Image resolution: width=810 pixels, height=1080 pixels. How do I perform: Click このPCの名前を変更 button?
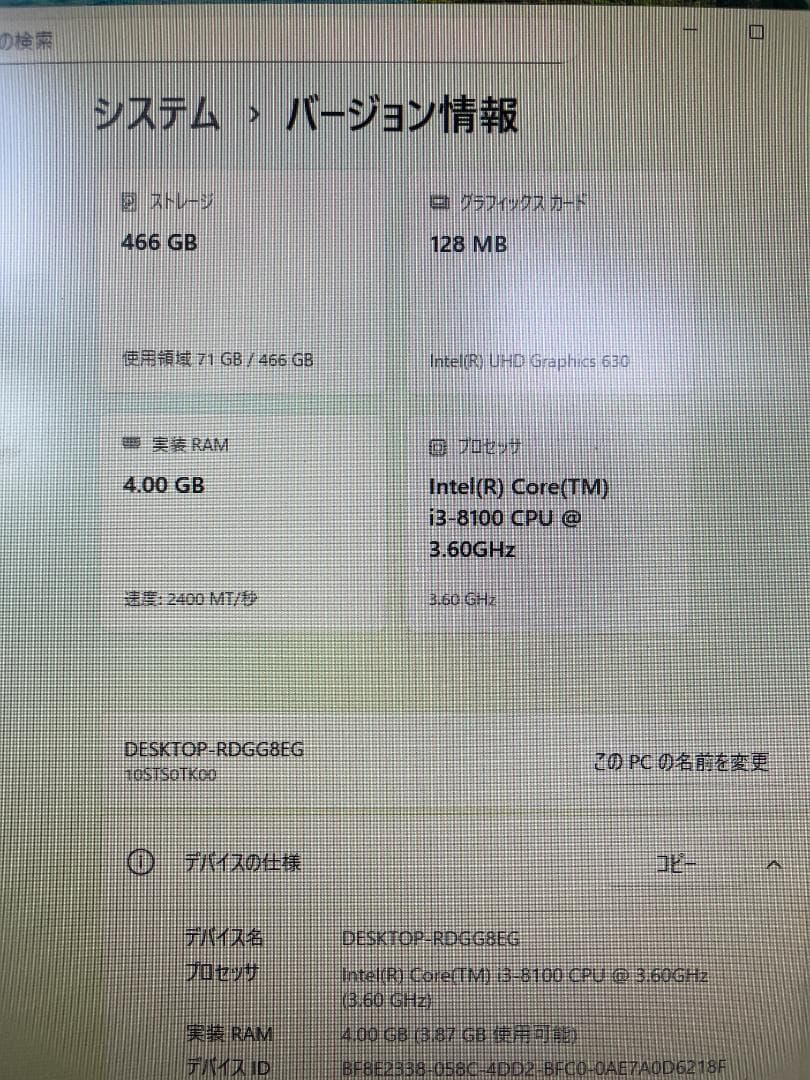[680, 761]
